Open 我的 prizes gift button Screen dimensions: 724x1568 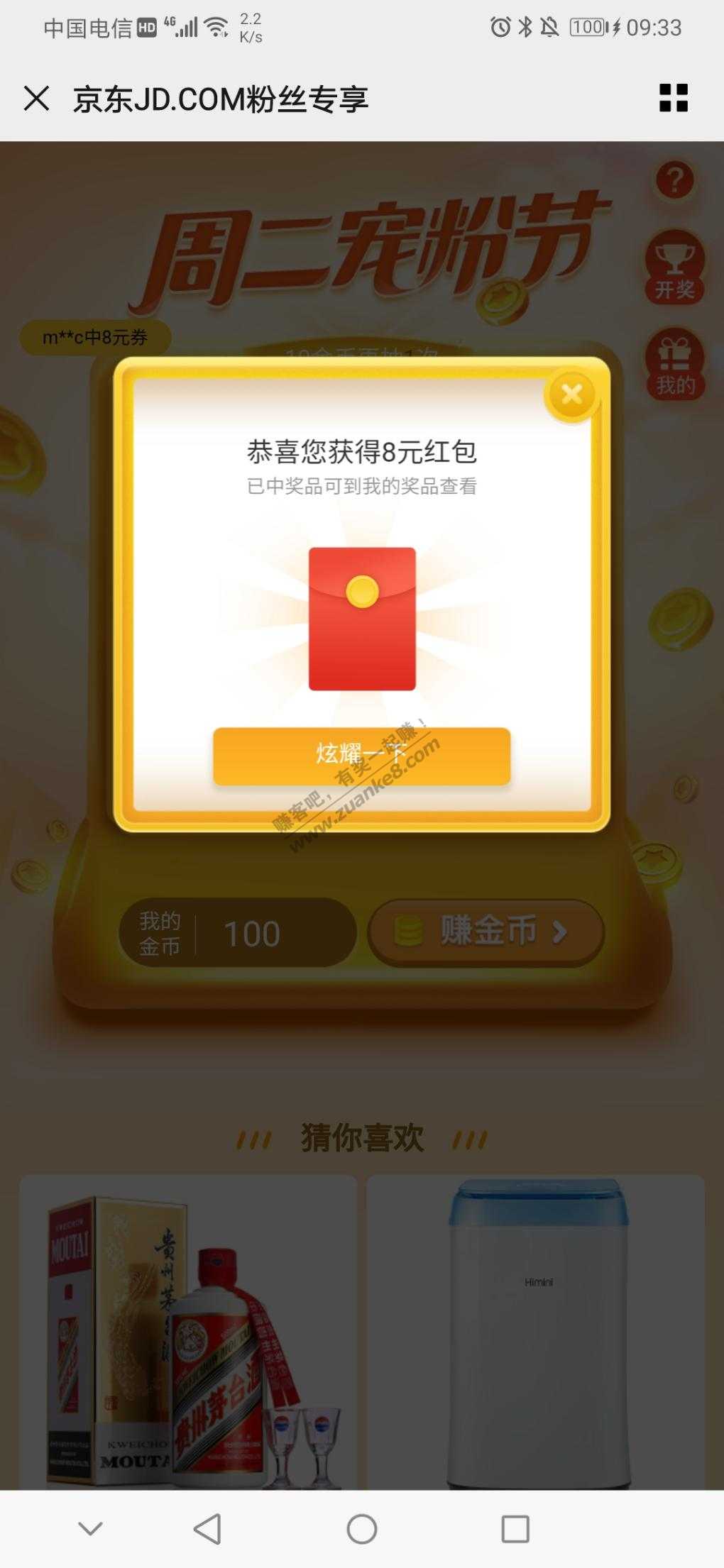674,364
